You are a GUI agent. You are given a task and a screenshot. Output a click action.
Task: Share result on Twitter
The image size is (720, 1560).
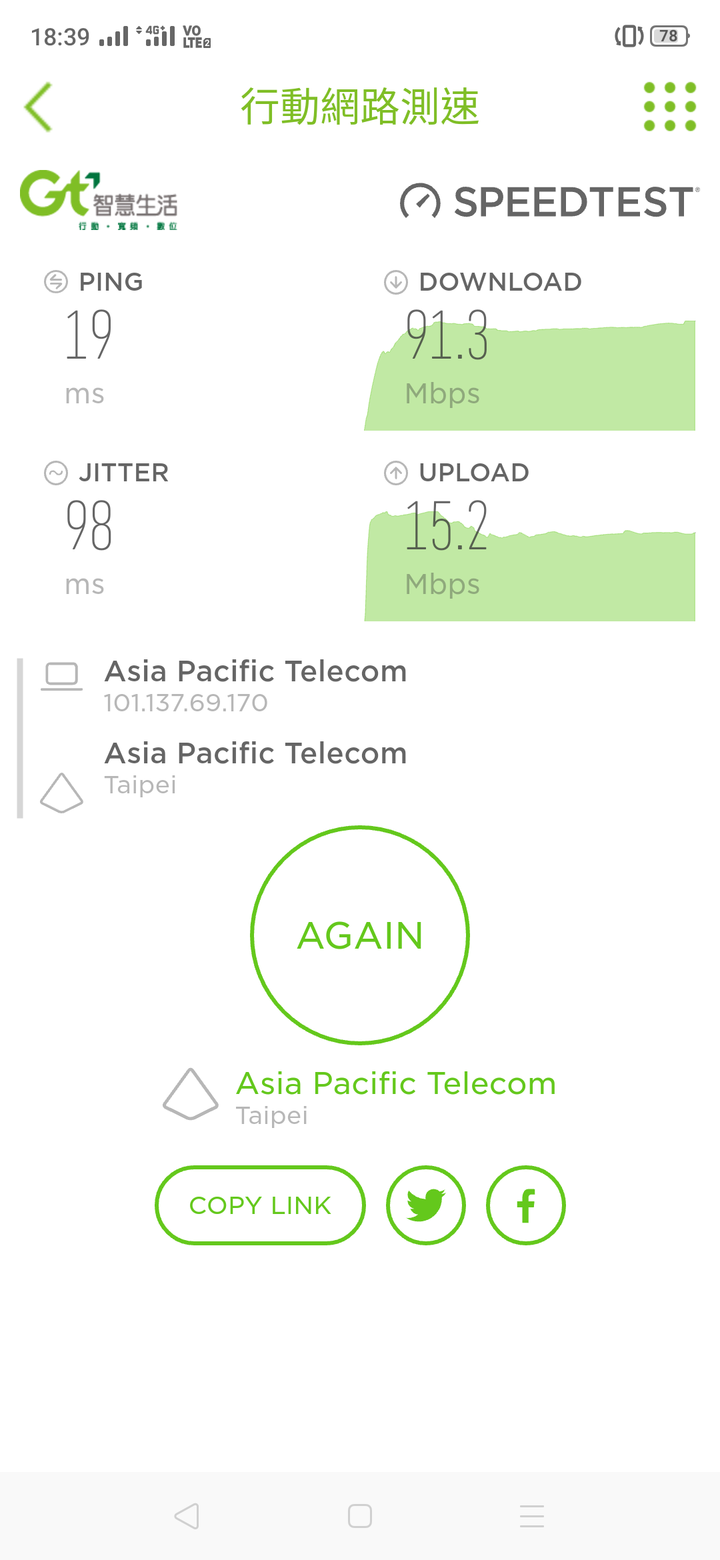click(x=426, y=1205)
